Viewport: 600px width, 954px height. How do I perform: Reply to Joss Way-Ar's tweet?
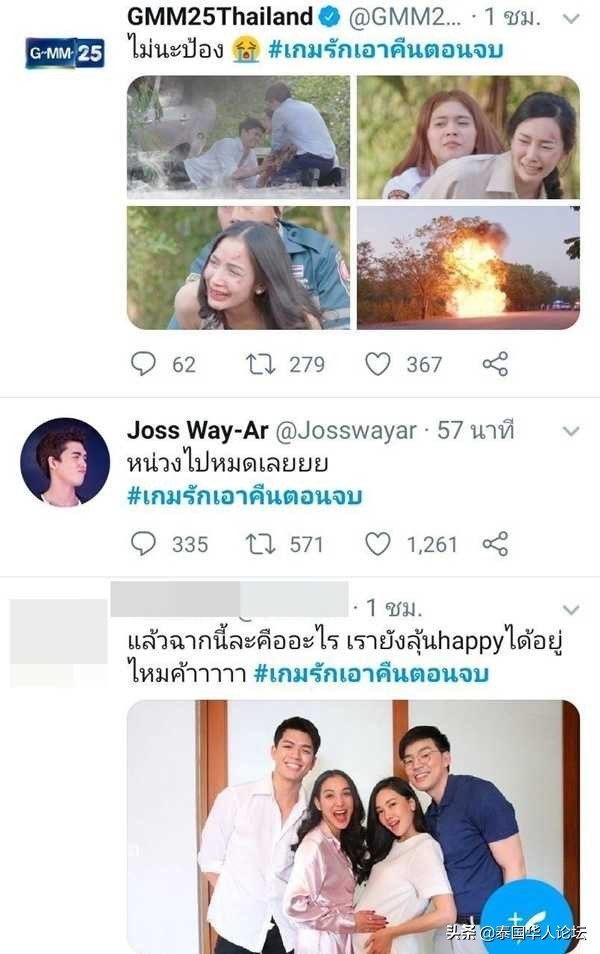click(144, 544)
